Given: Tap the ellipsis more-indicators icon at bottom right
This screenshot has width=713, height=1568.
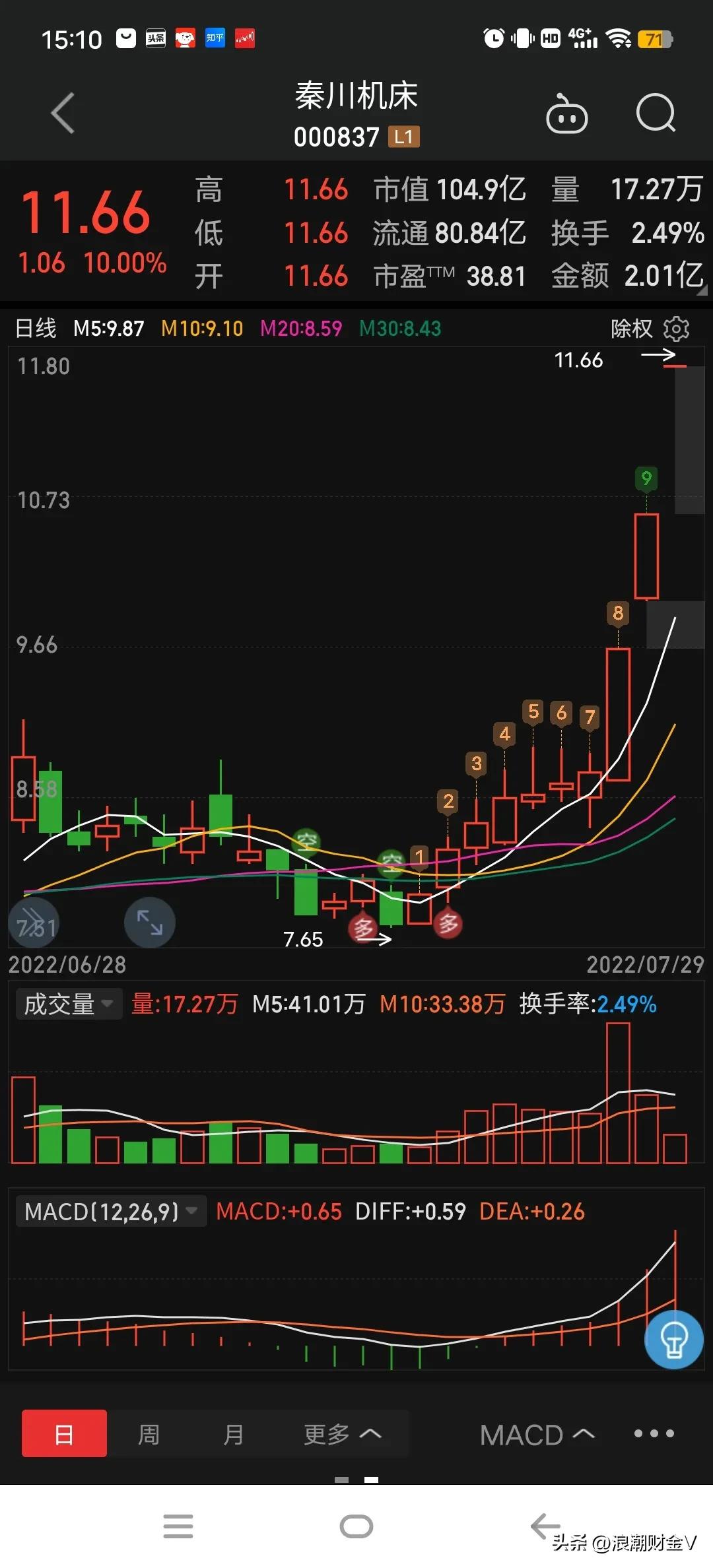Looking at the screenshot, I should (654, 1434).
